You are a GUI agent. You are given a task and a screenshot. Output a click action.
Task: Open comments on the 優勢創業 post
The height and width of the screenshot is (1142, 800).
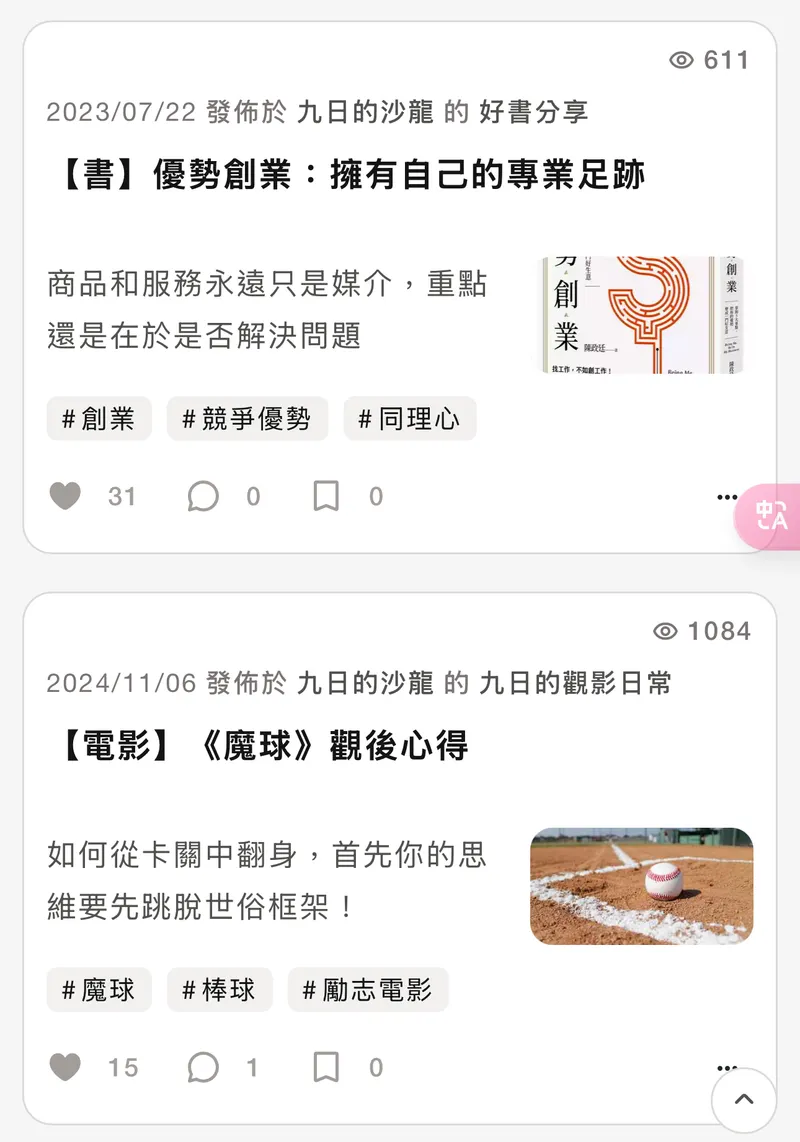point(203,496)
